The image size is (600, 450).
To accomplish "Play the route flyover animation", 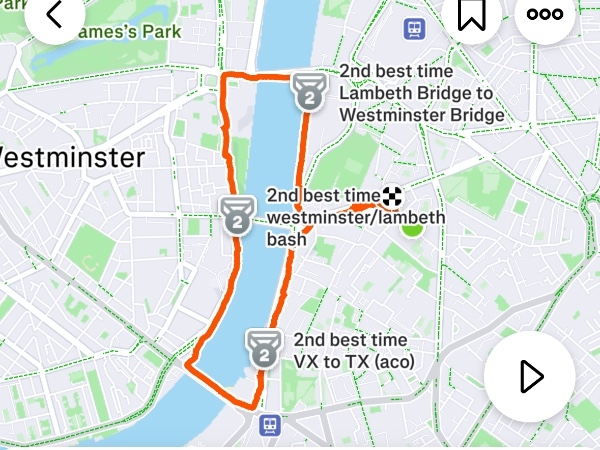I will 530,376.
